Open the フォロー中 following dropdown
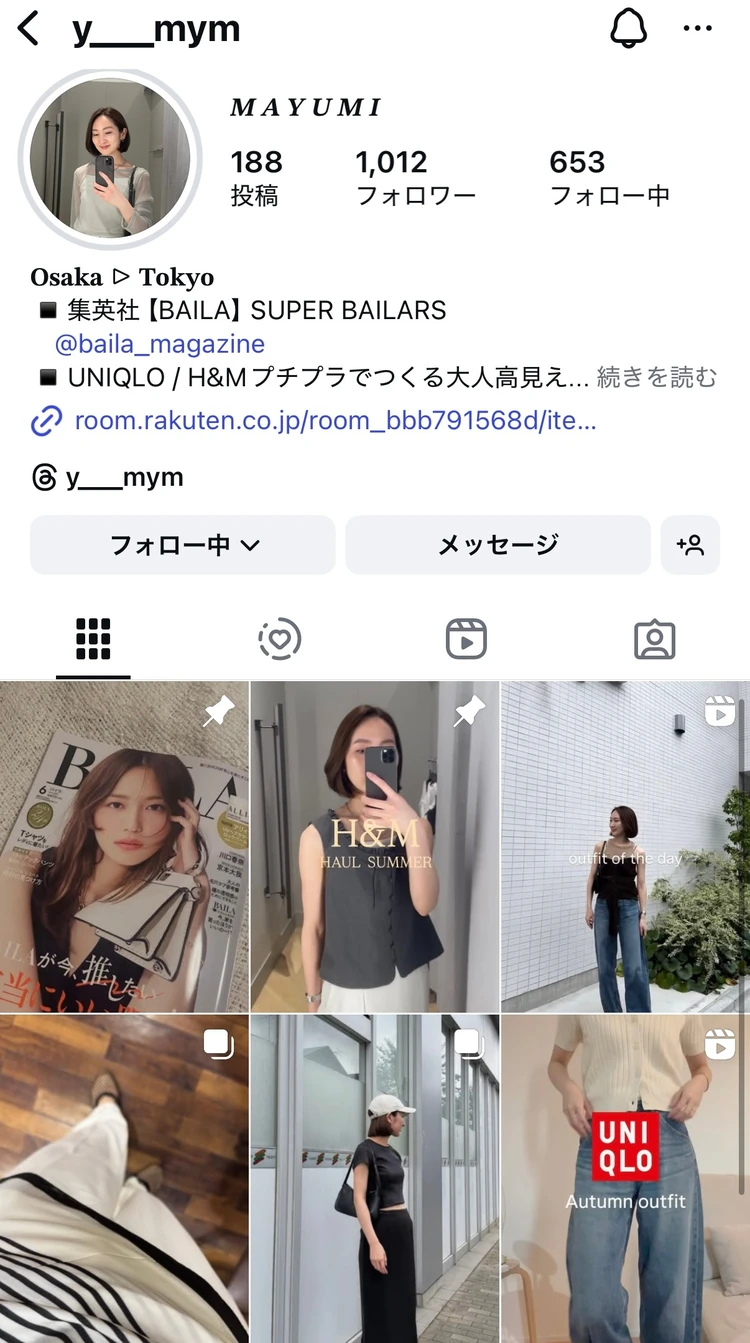Viewport: 750px width, 1343px height. (181, 545)
